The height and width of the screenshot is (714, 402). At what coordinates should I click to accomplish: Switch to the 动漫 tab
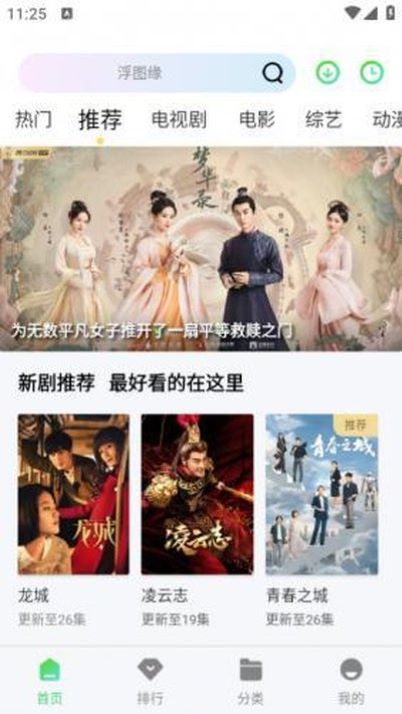(387, 120)
